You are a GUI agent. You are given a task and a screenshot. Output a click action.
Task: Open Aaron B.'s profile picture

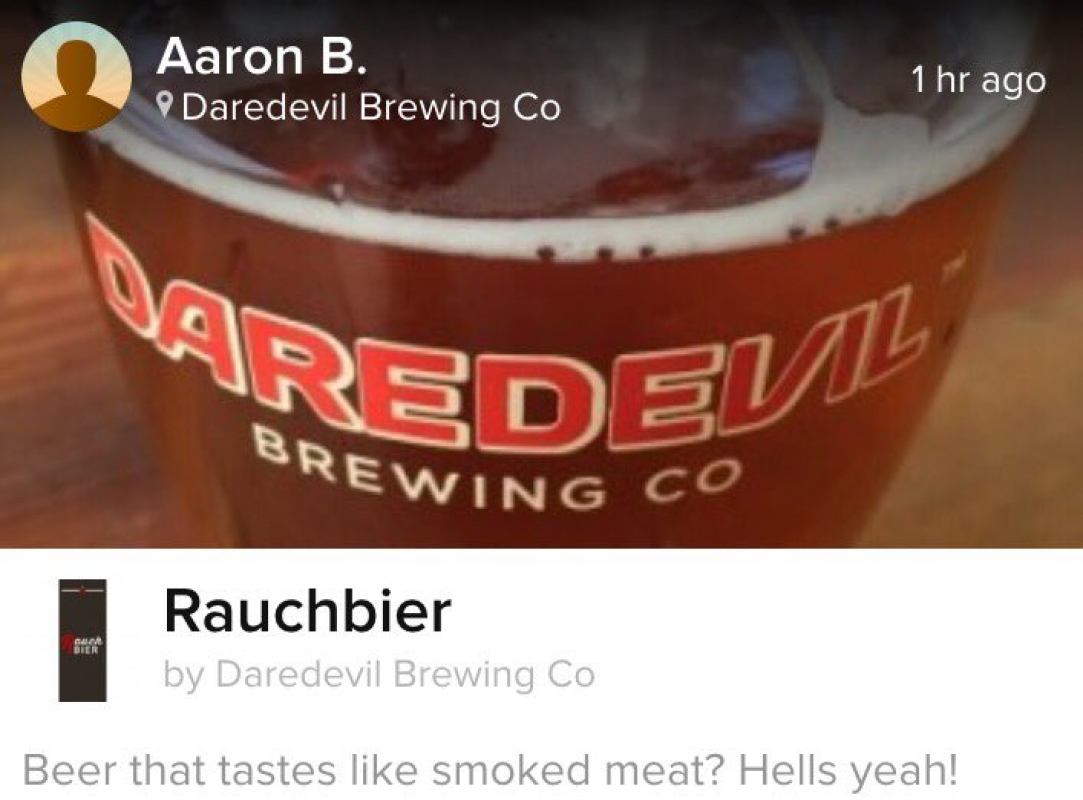(x=76, y=77)
